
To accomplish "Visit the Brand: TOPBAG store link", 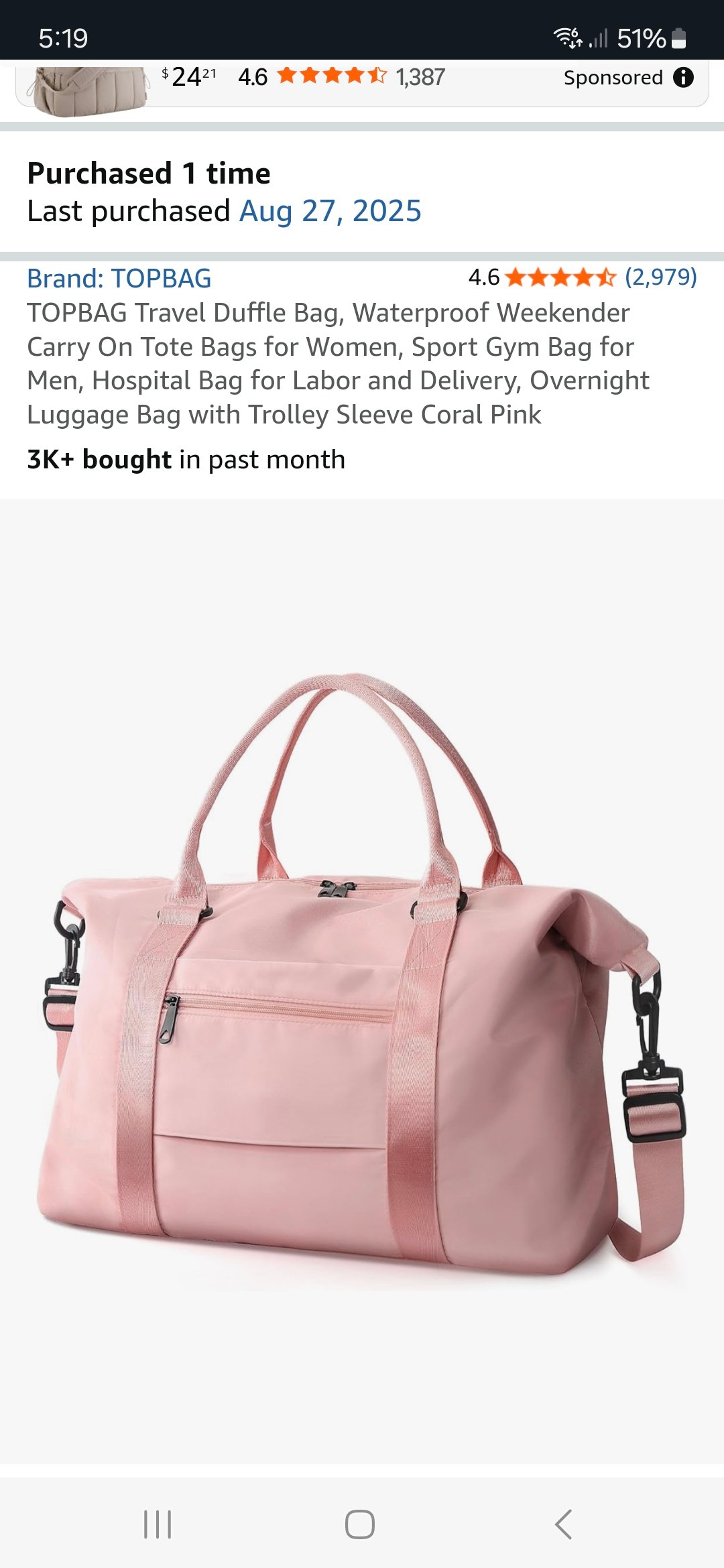I will [119, 278].
